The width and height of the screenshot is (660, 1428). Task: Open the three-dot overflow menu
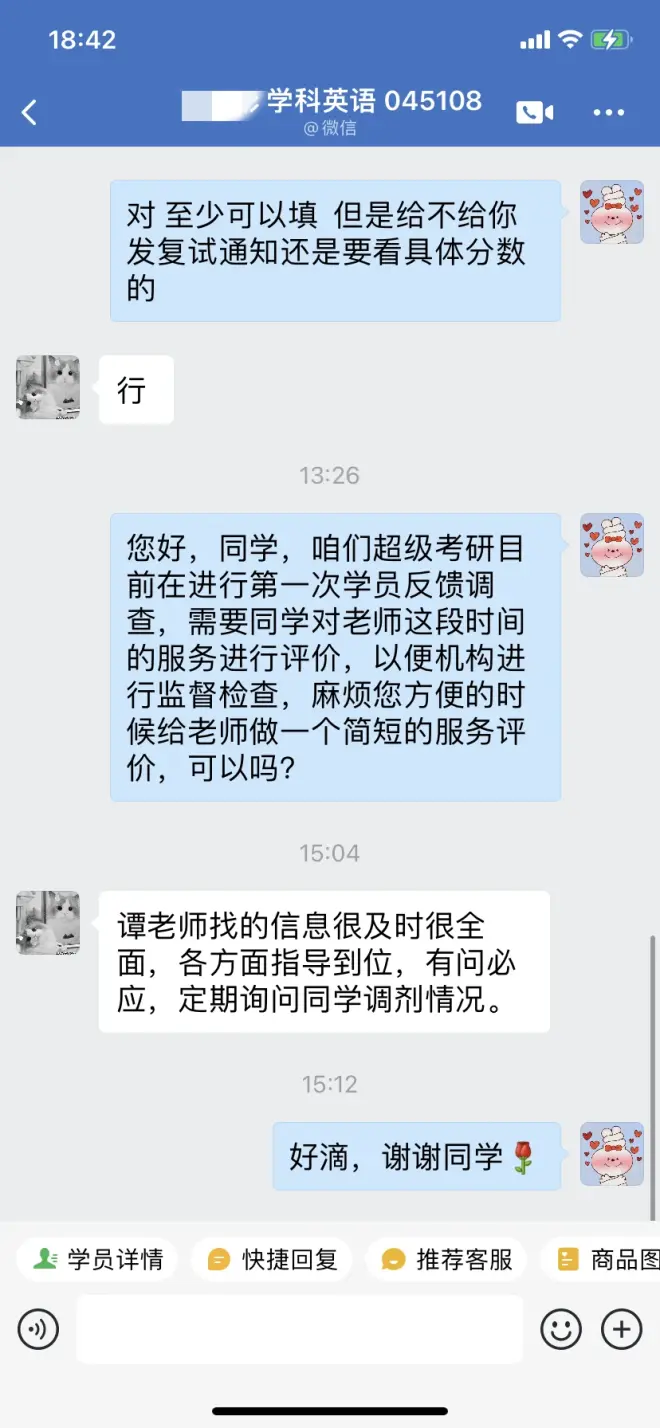point(609,112)
